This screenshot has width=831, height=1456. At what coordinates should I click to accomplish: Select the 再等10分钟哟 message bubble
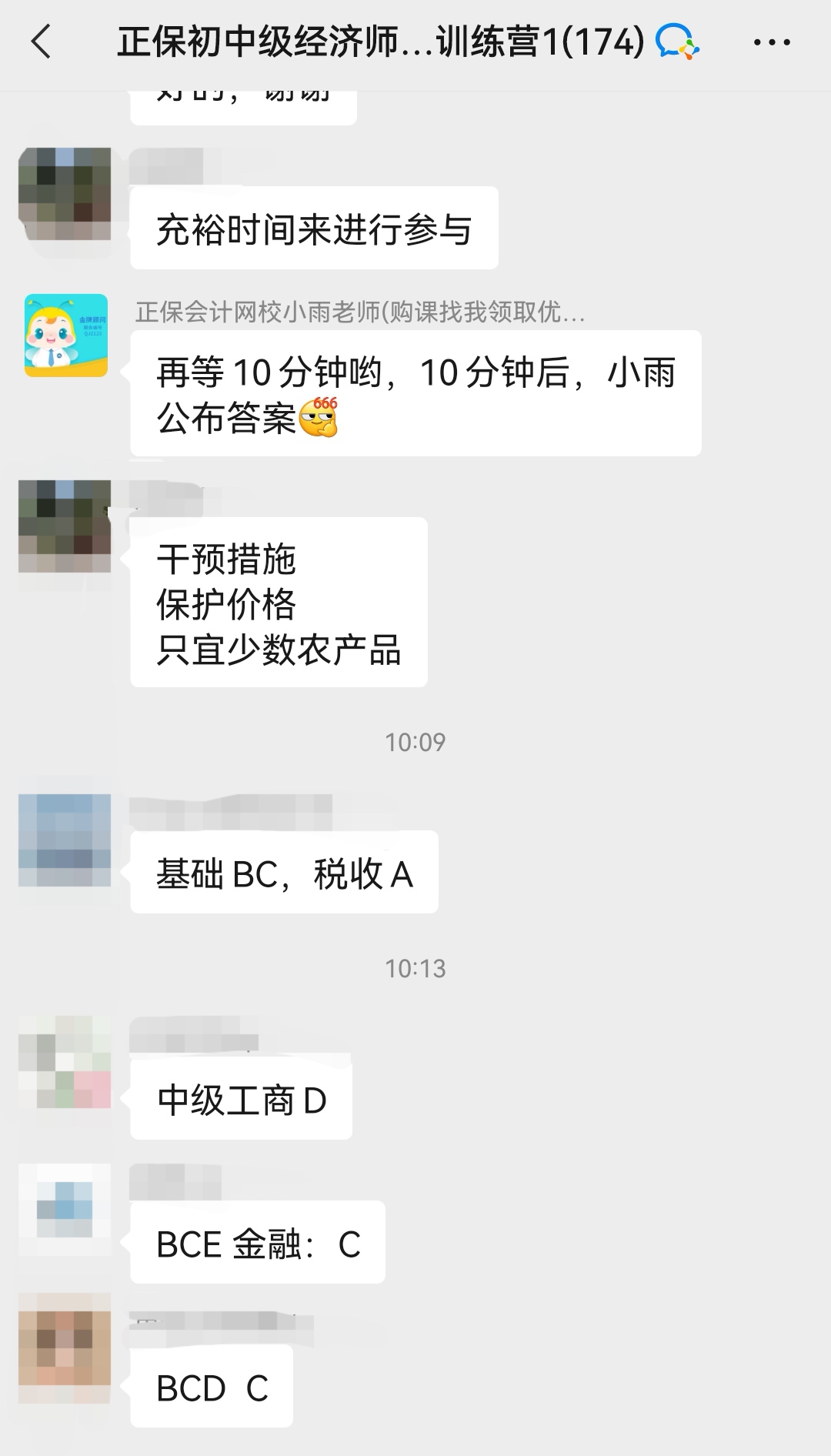(x=415, y=392)
